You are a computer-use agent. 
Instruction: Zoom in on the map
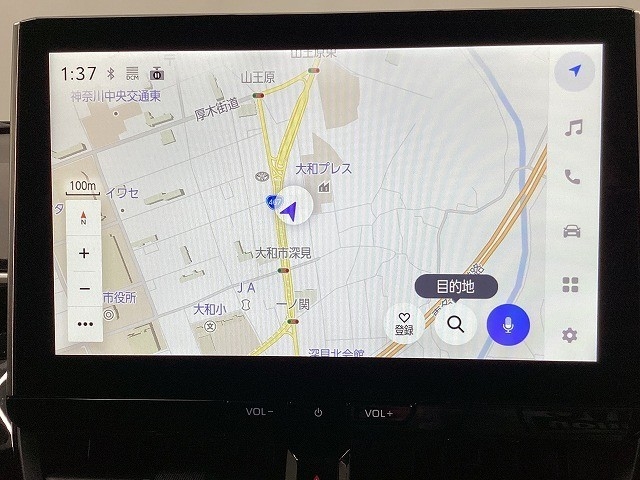pos(84,253)
